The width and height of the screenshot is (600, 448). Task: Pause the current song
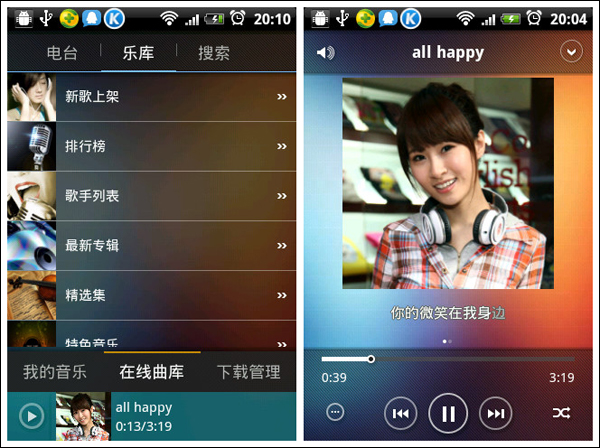click(448, 412)
